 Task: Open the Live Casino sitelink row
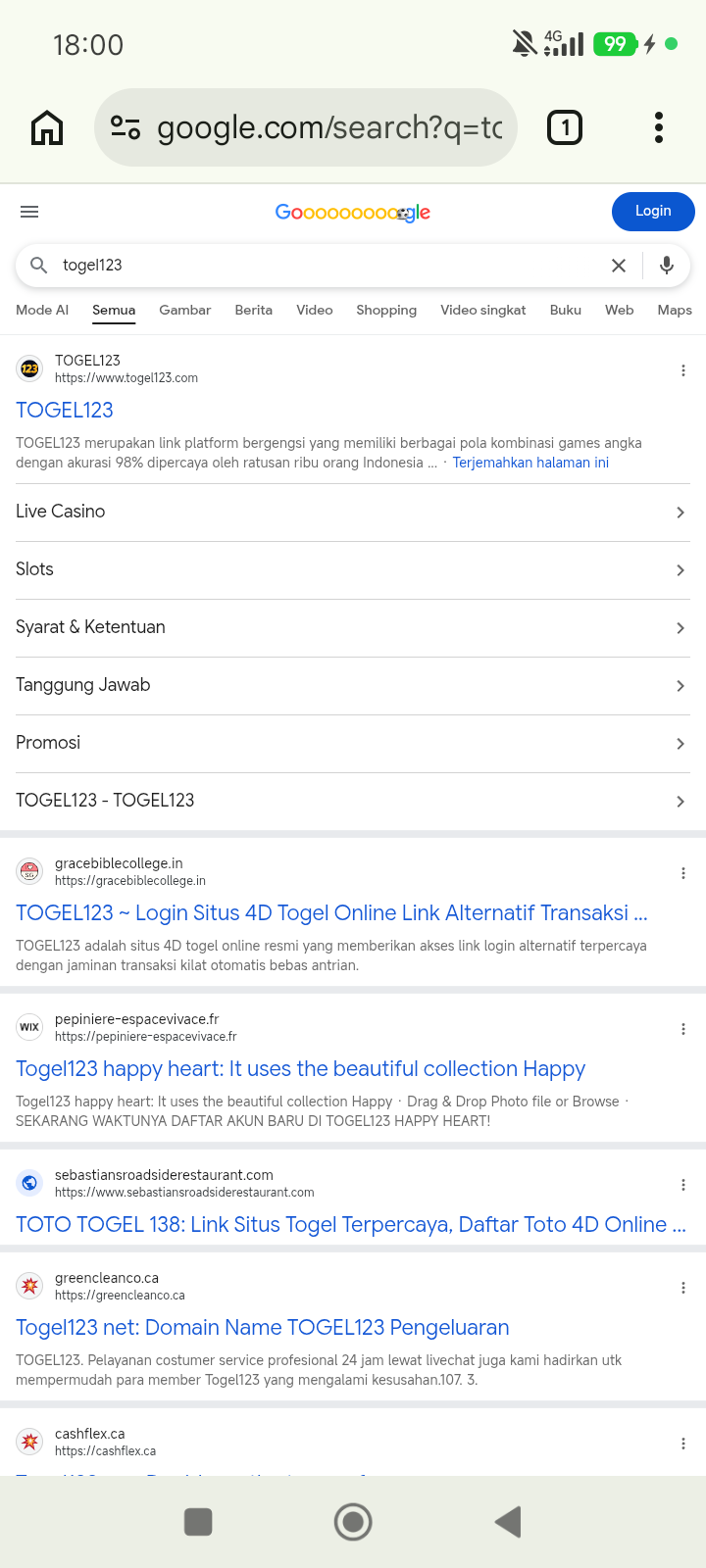point(353,513)
